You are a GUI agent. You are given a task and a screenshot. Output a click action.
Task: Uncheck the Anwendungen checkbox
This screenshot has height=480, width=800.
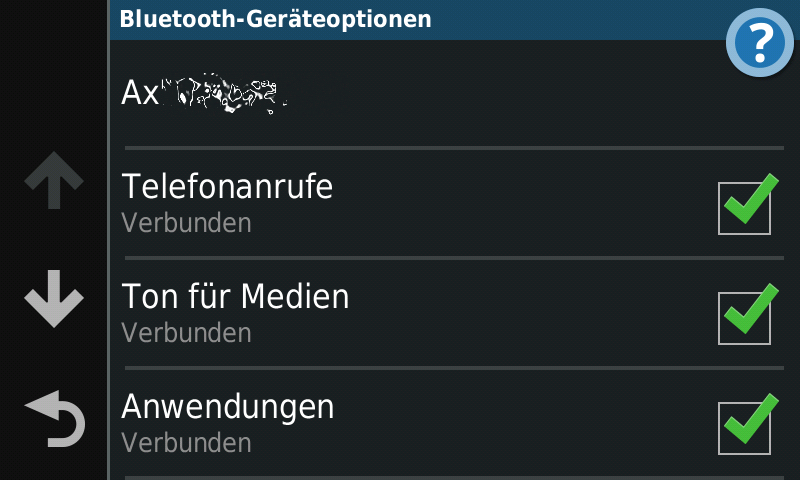(x=745, y=426)
